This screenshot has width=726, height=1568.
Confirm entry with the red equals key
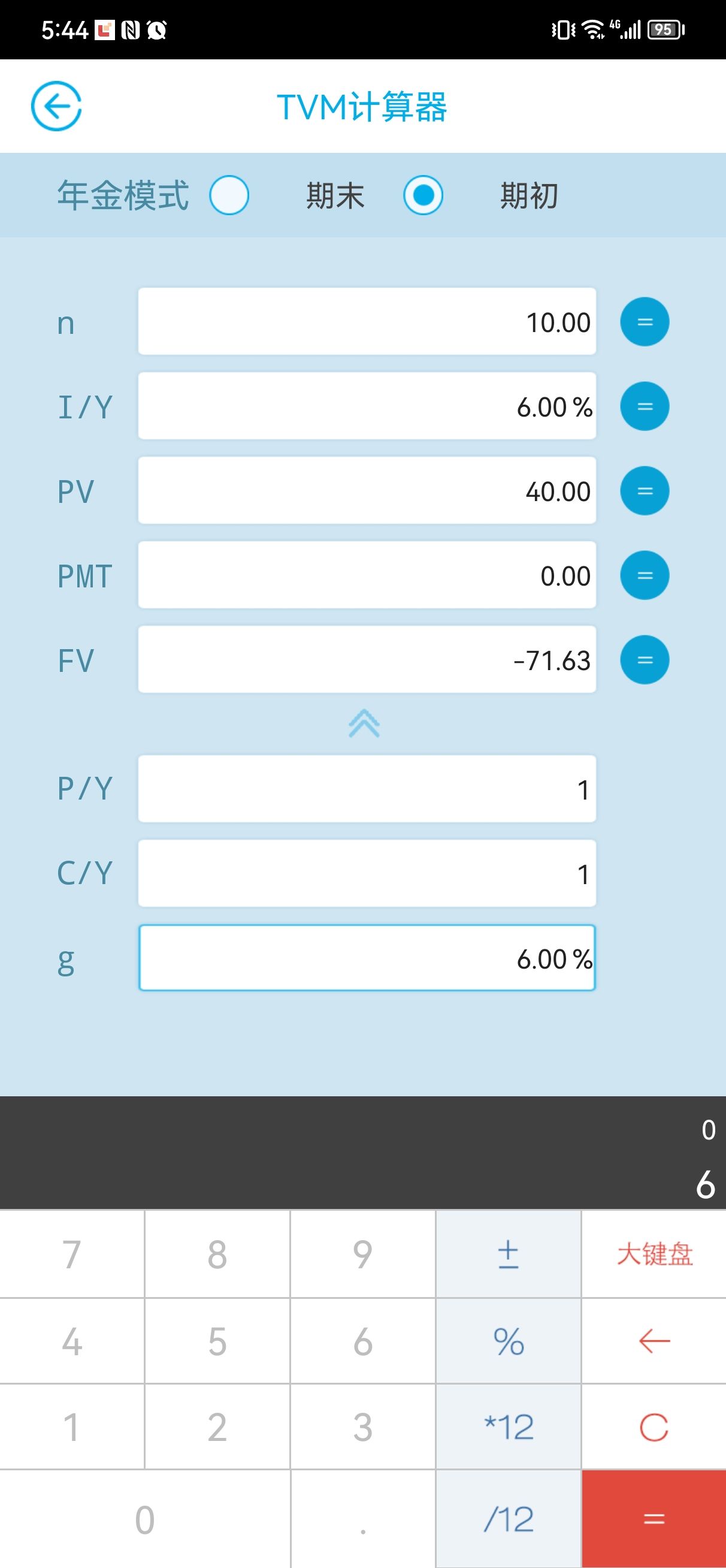[654, 1519]
